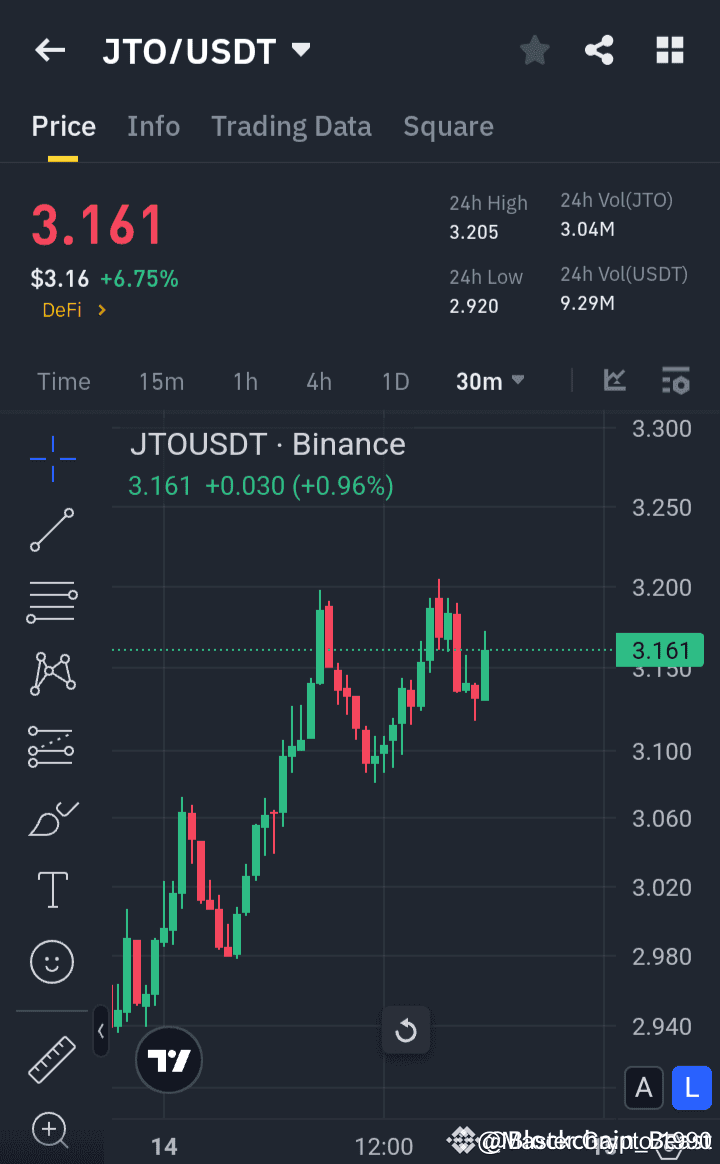Select the brush drawing tool
Screen dimensions: 720x1164
tap(51, 817)
